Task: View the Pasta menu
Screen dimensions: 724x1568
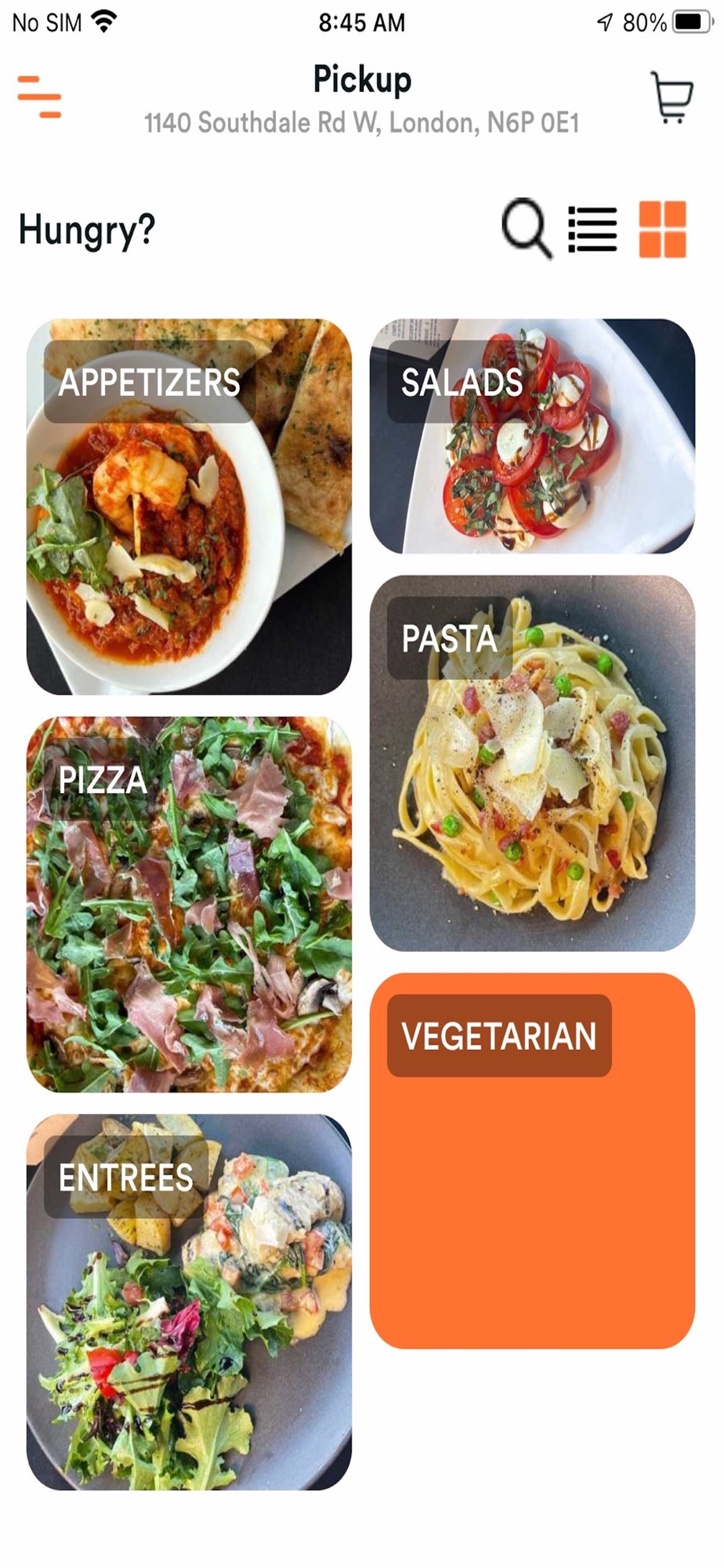Action: [x=532, y=763]
